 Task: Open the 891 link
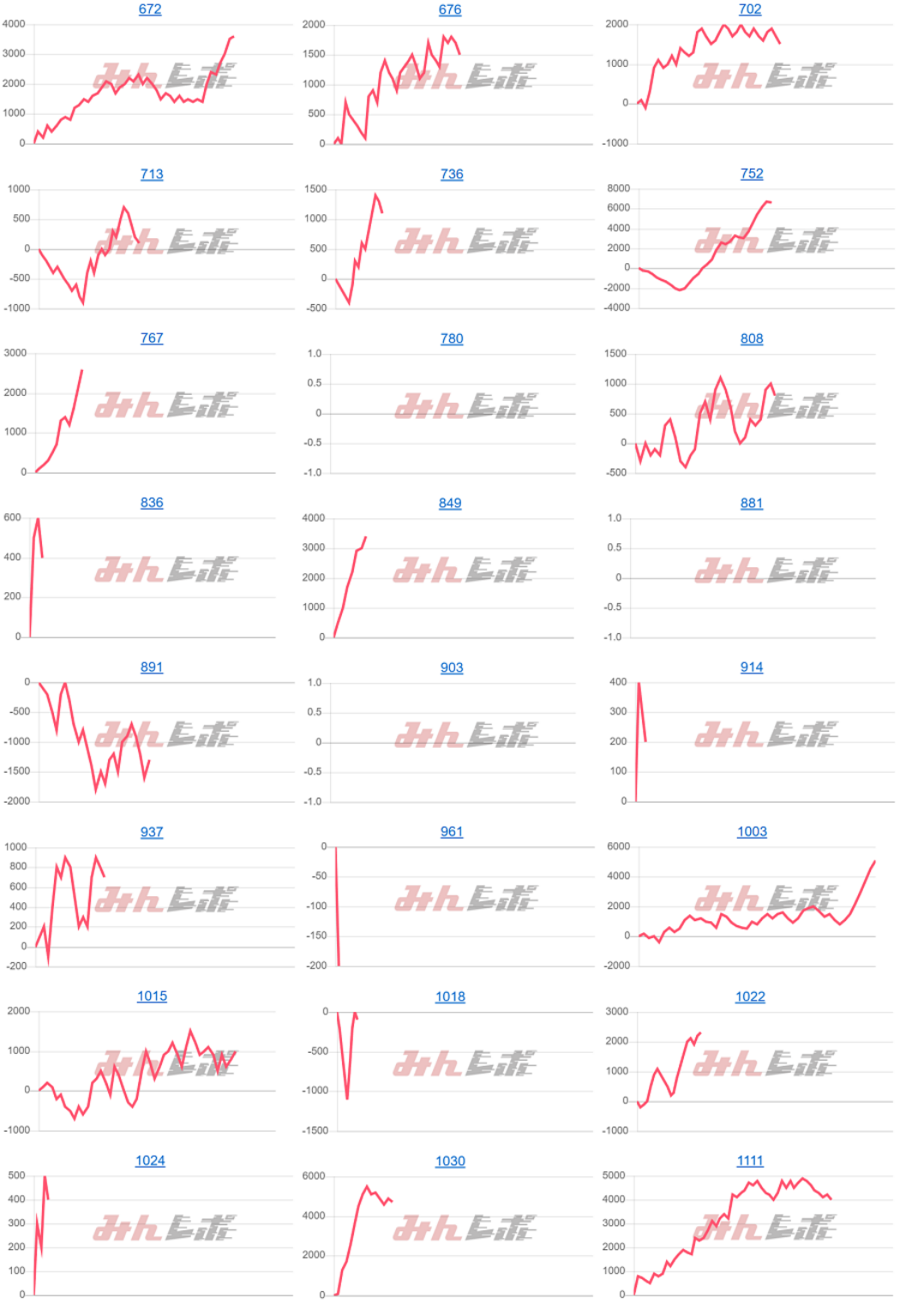click(152, 667)
